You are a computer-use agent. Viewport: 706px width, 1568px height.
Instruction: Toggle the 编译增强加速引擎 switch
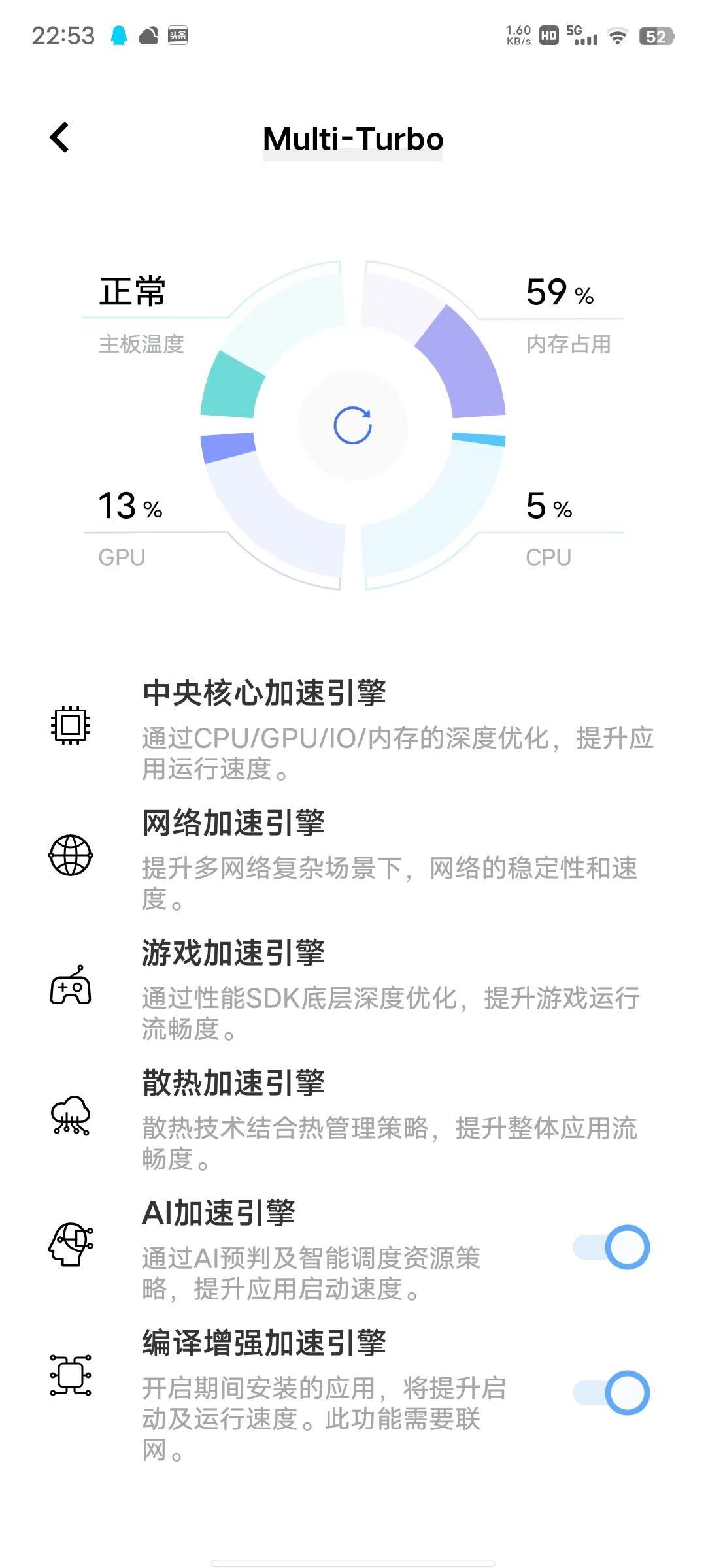click(611, 1392)
